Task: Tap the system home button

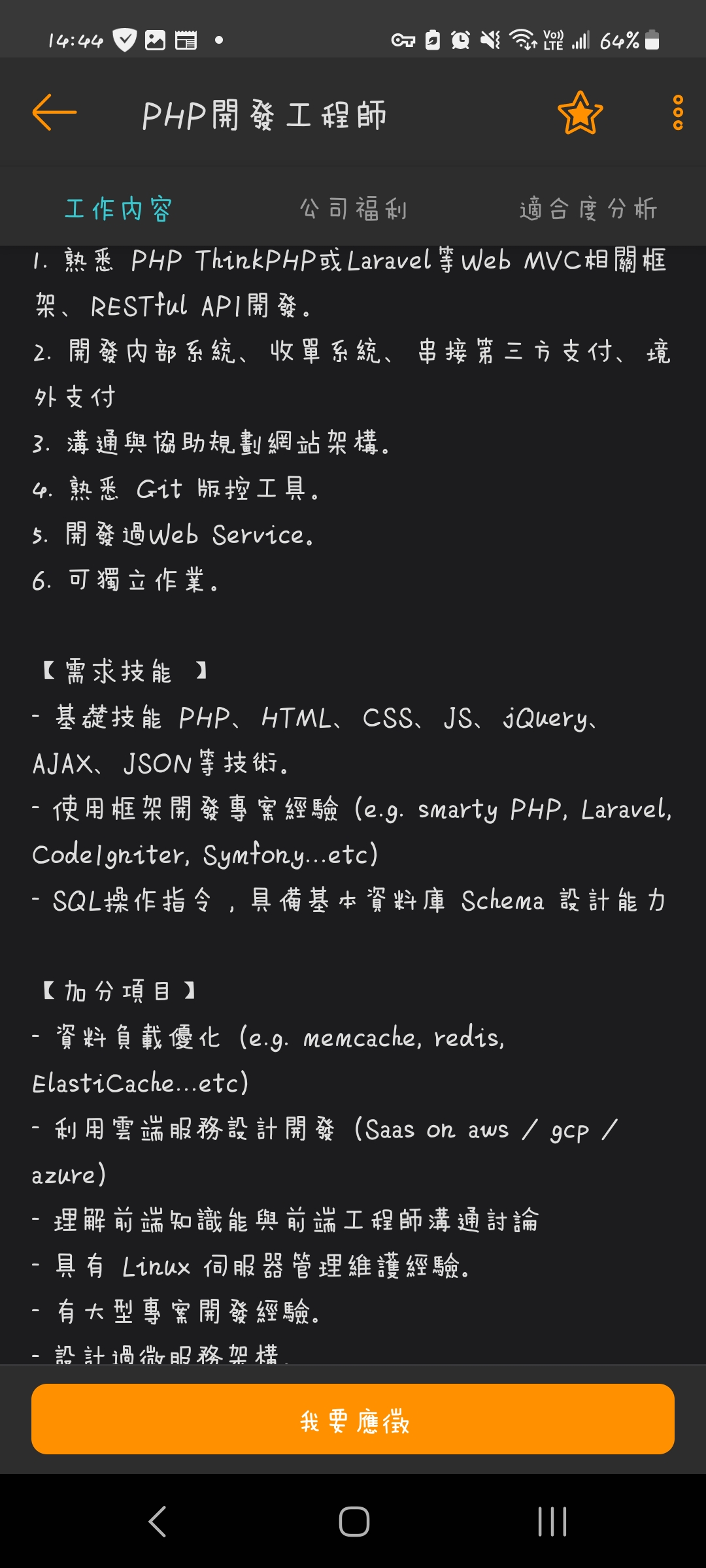Action: (354, 1522)
